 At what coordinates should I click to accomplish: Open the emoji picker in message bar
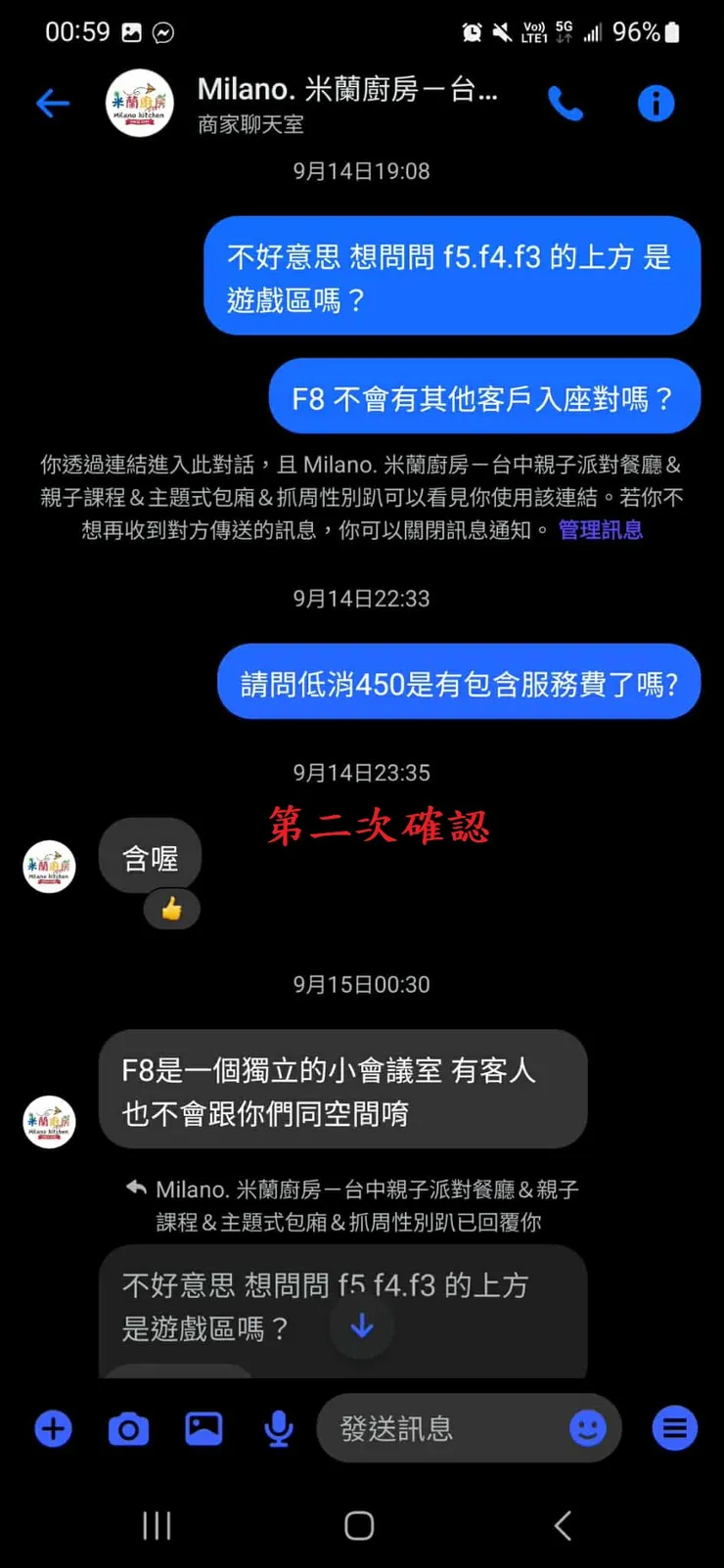(587, 1428)
